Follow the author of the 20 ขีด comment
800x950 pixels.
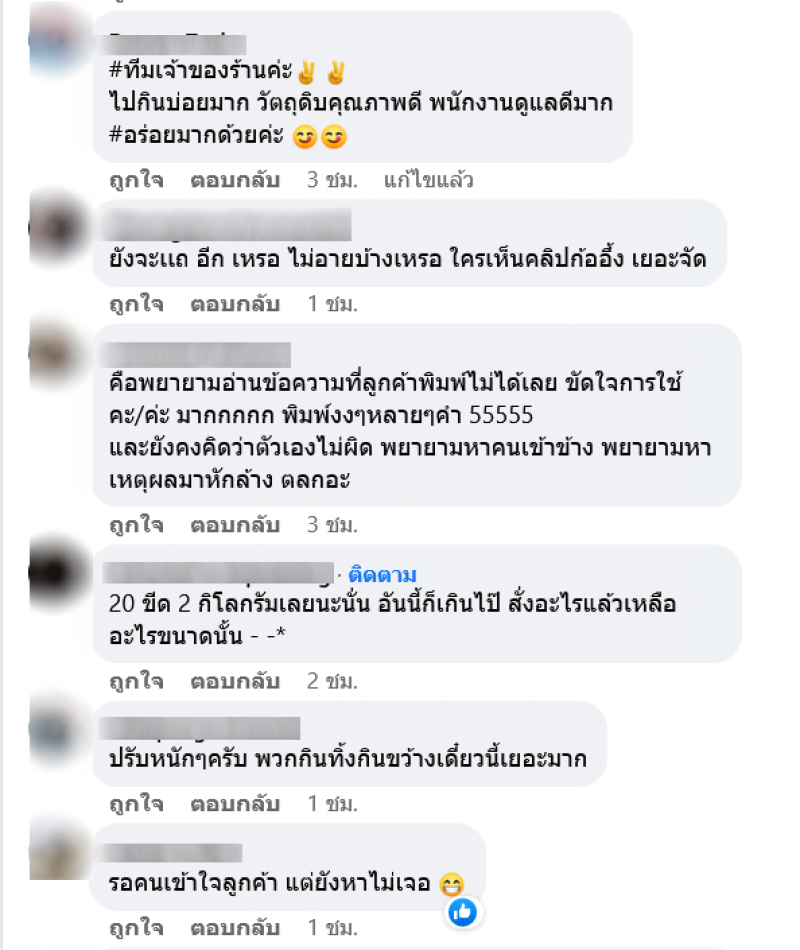tap(383, 575)
